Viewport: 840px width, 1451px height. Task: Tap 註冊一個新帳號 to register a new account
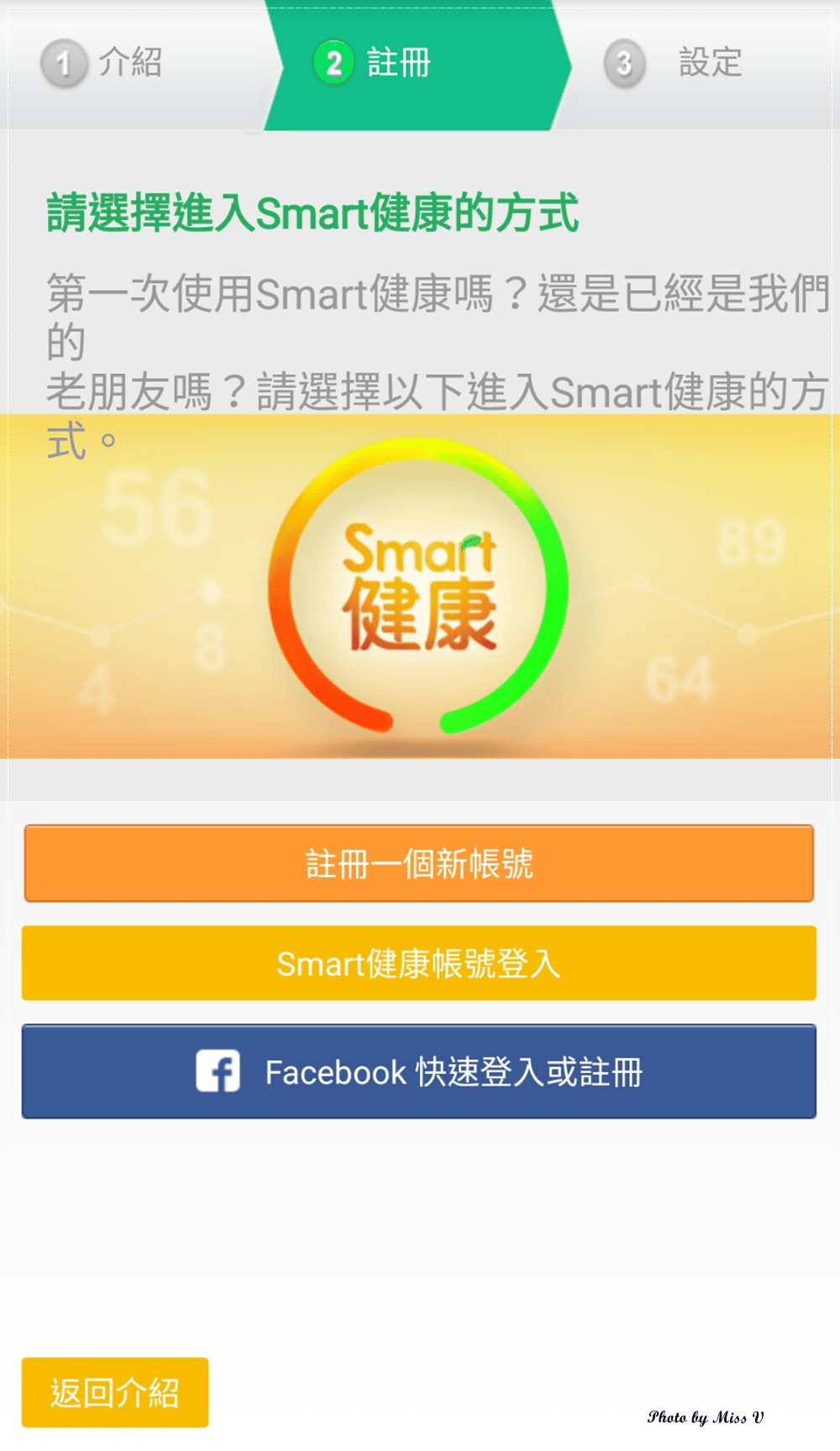point(418,863)
